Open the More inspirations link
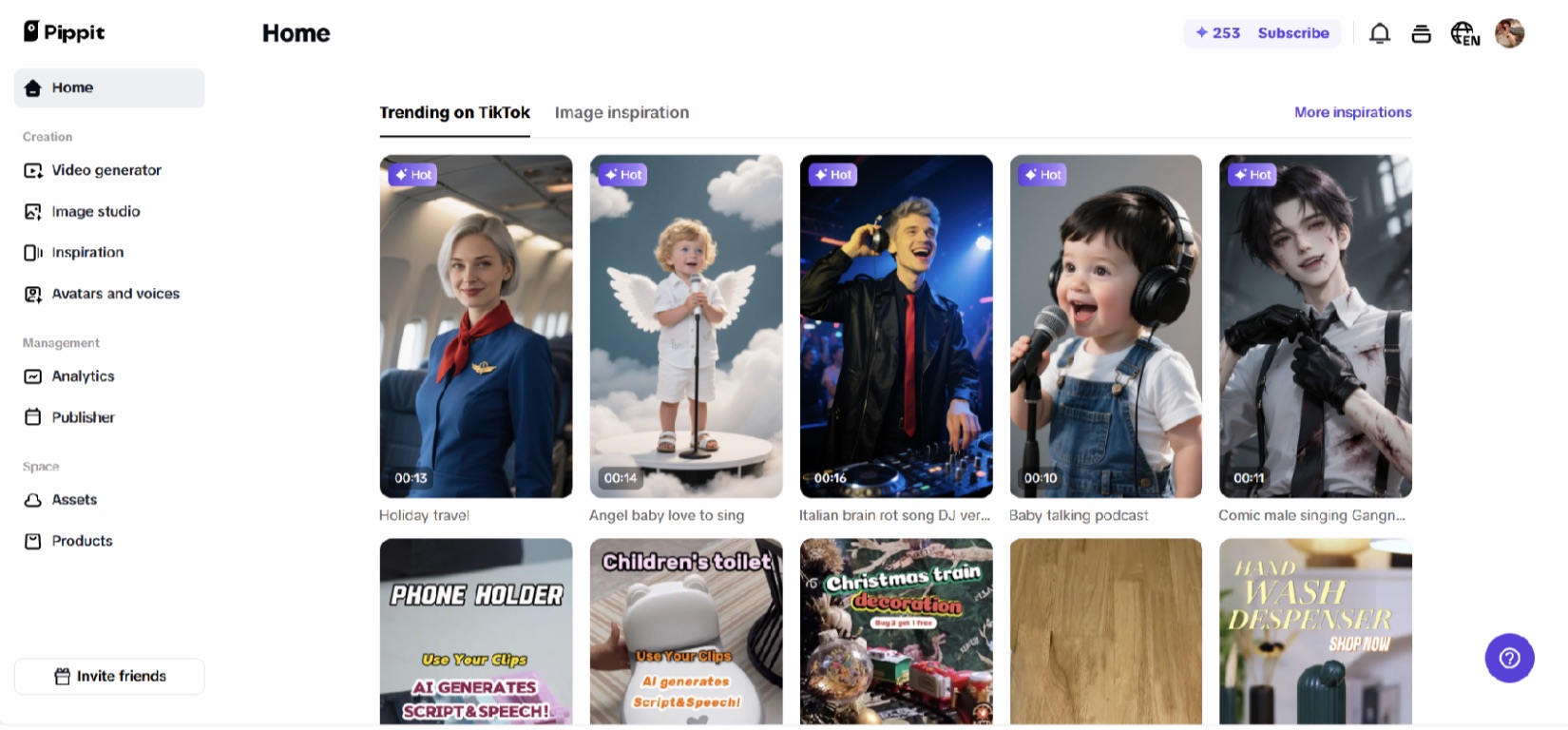The height and width of the screenshot is (730, 1568). pyautogui.click(x=1352, y=112)
